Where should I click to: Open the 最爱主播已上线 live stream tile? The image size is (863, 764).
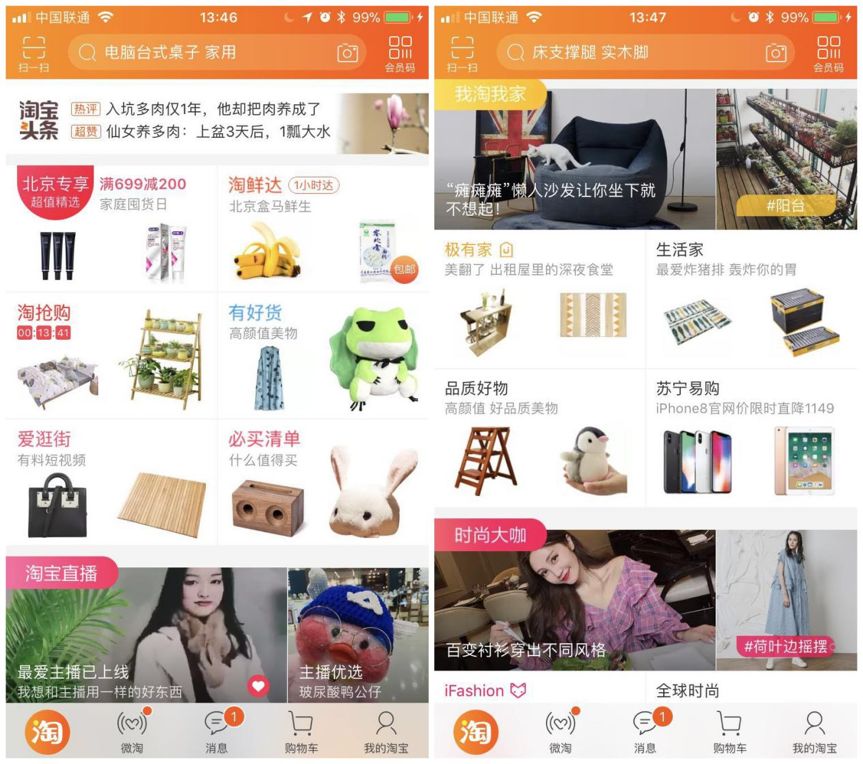pyautogui.click(x=130, y=630)
